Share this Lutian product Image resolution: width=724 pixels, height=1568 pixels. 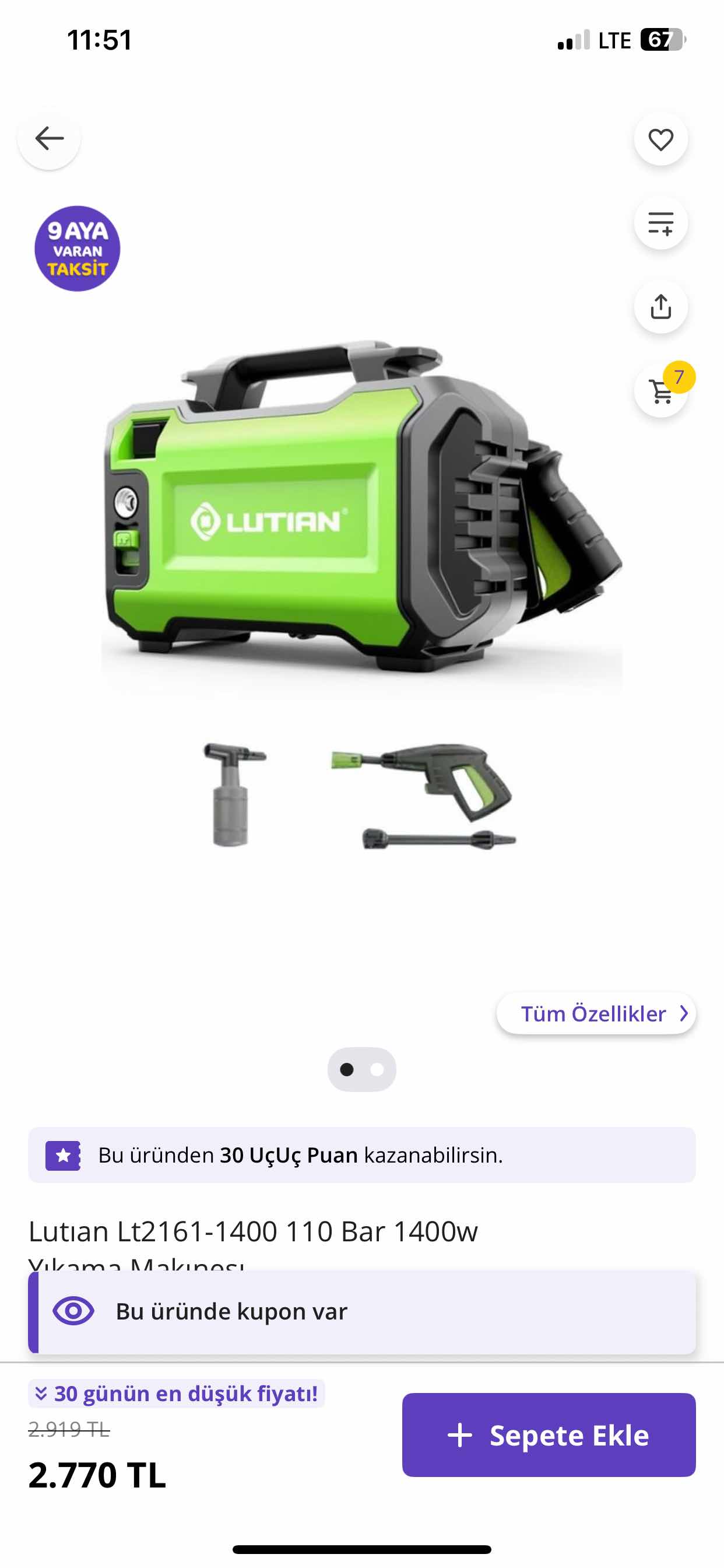660,307
